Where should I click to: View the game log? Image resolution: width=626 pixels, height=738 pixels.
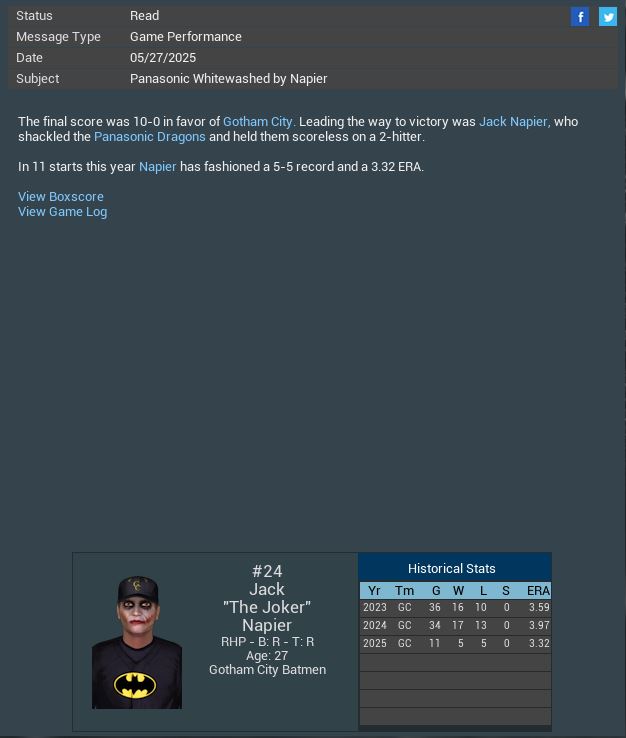62,212
